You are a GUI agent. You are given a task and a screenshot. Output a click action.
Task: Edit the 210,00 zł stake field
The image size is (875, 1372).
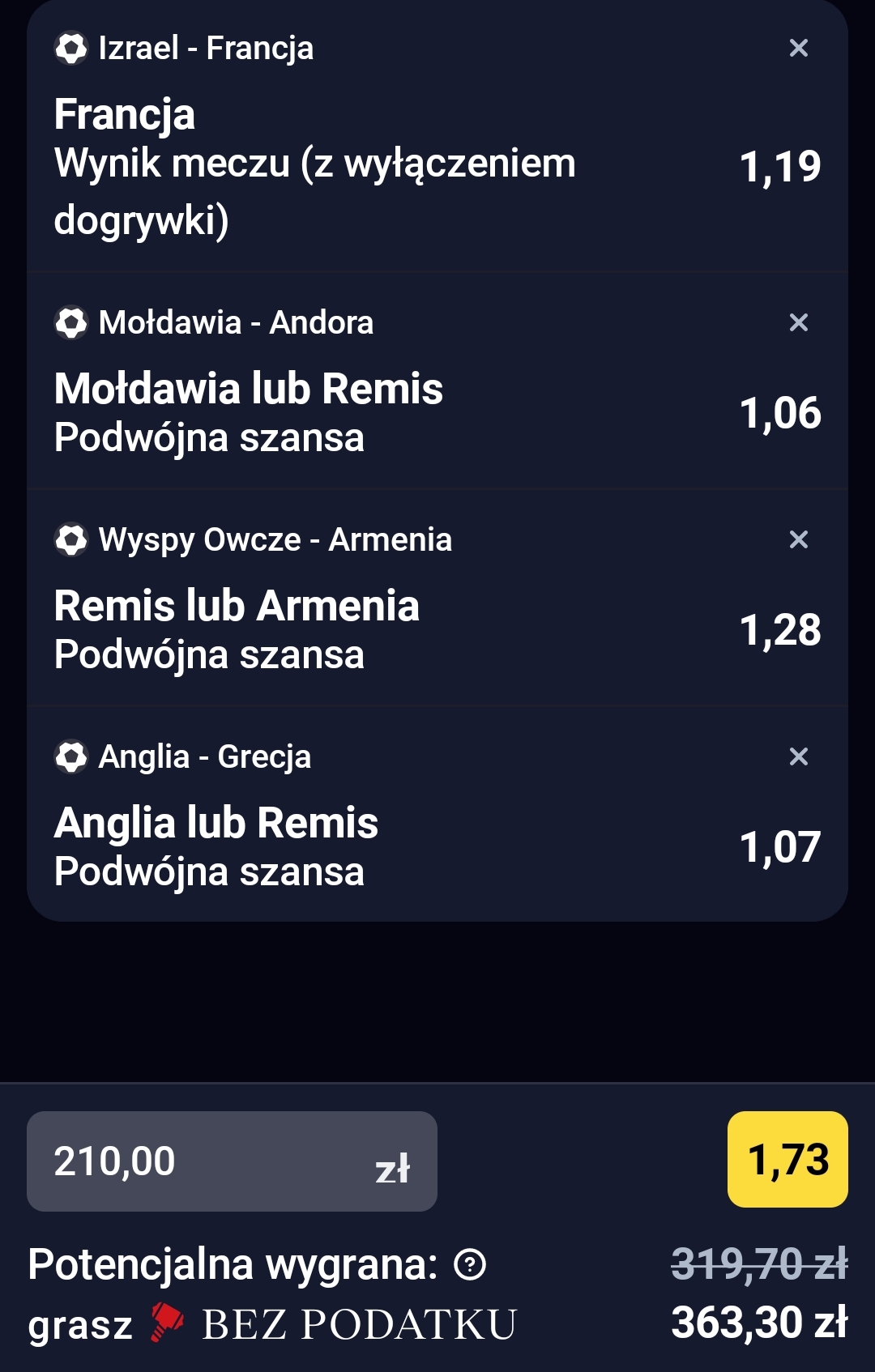[x=232, y=1161]
